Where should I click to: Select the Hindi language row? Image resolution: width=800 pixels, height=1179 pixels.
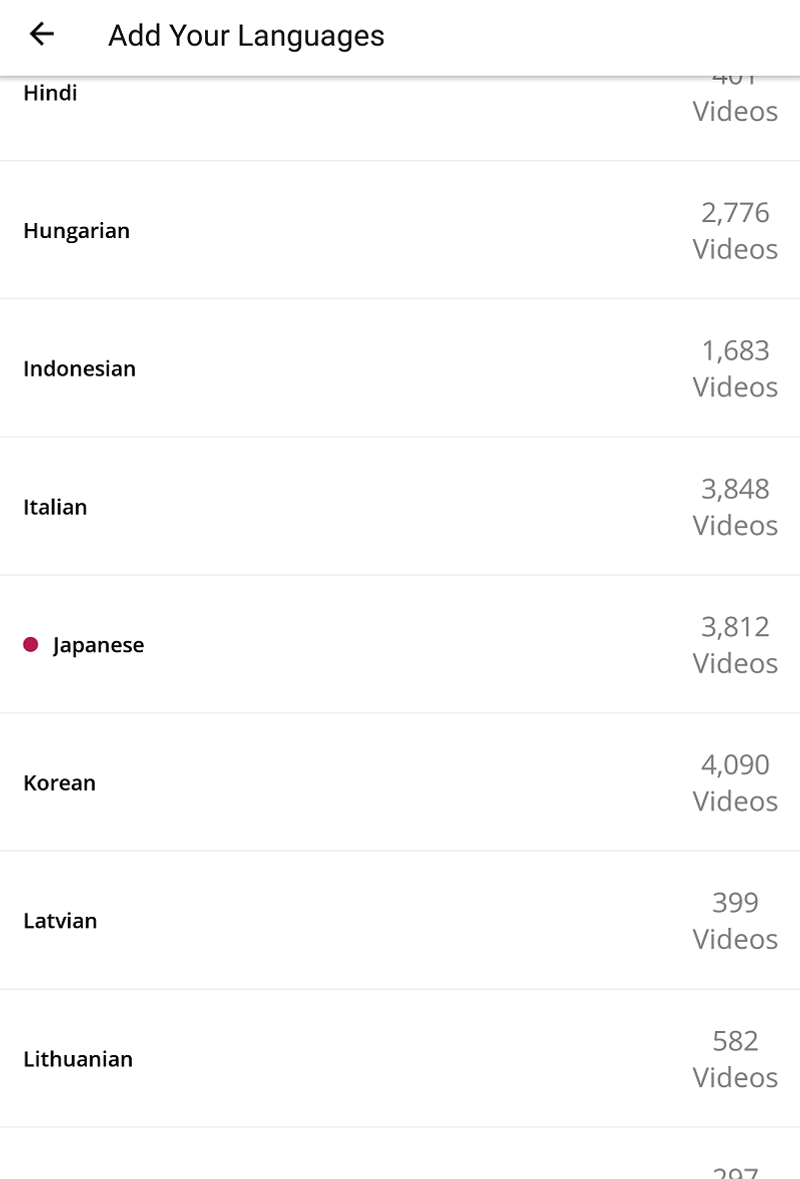(x=50, y=94)
